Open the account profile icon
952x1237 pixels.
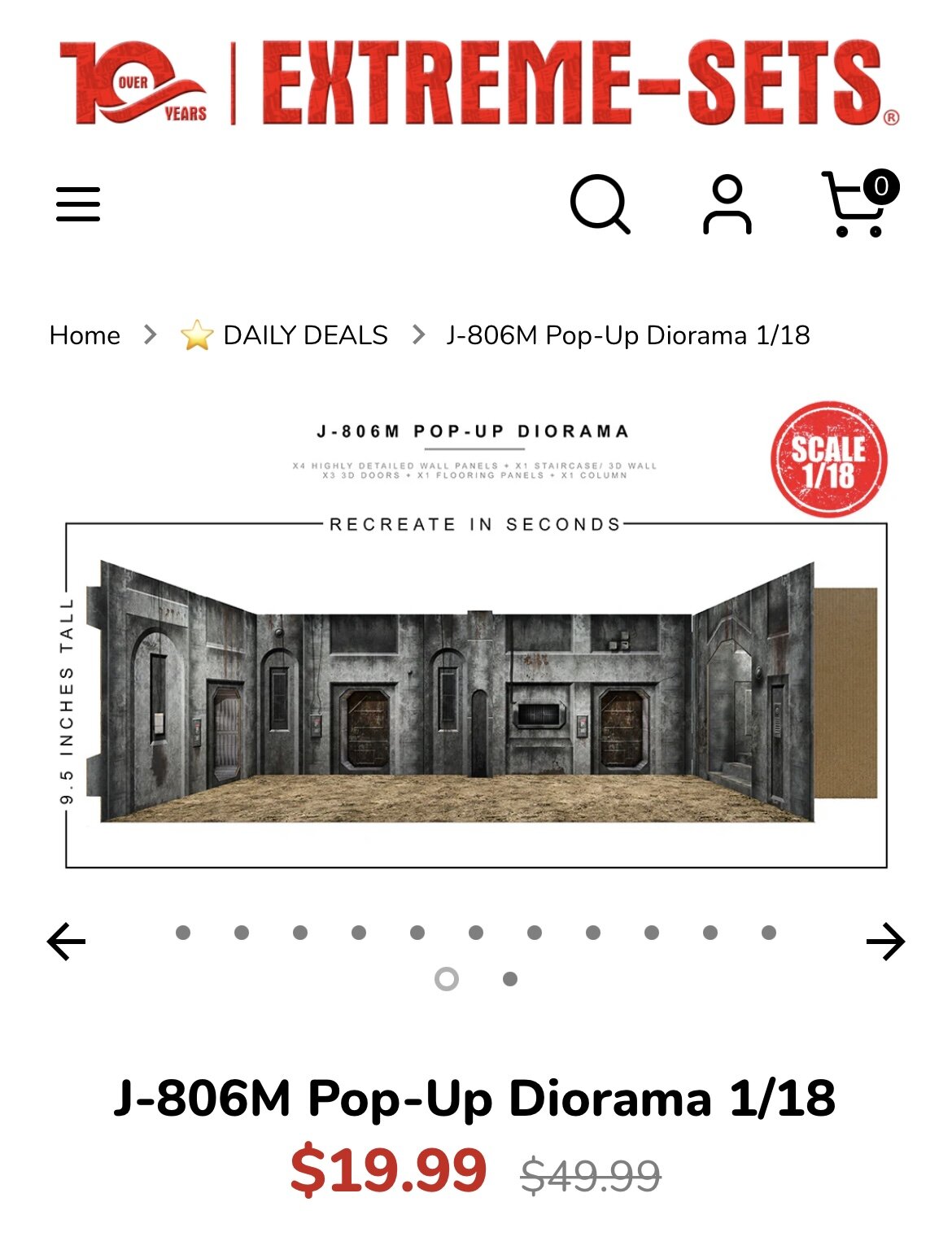(727, 204)
